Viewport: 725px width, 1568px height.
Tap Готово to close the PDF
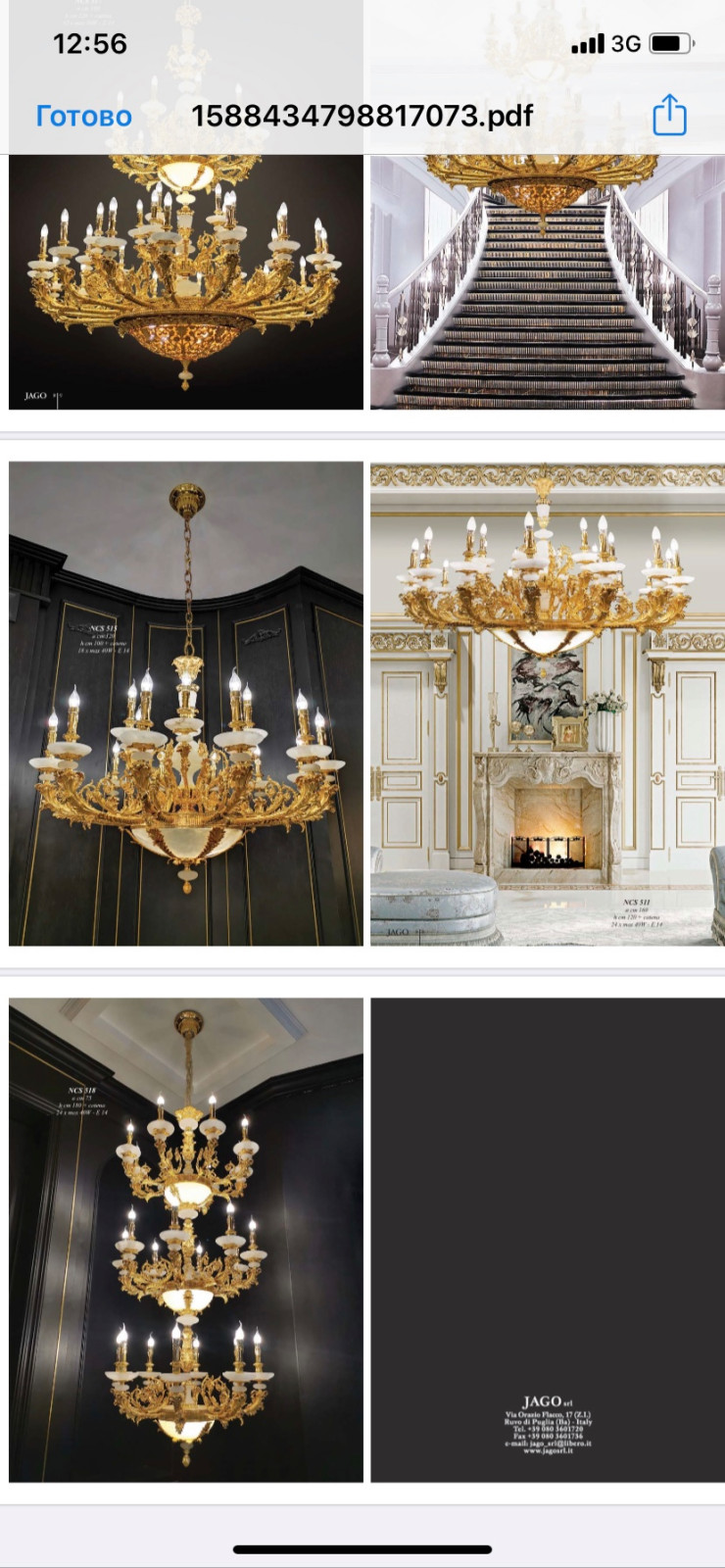84,116
